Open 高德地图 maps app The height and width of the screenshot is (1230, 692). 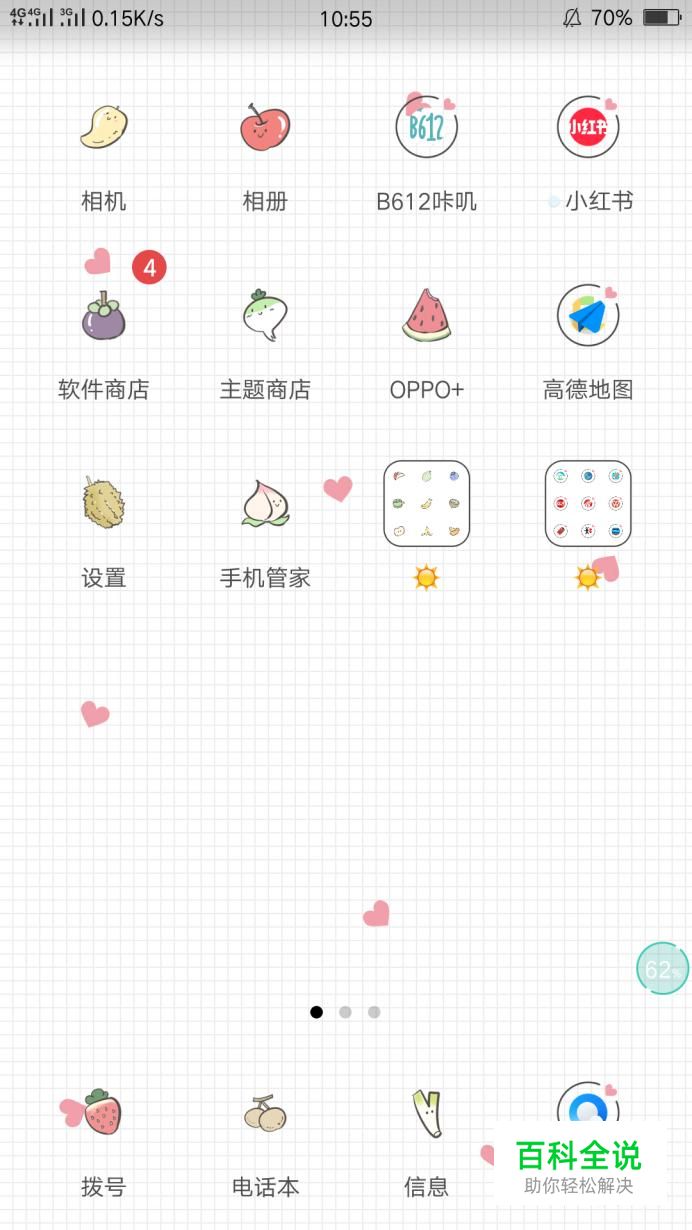pyautogui.click(x=587, y=316)
